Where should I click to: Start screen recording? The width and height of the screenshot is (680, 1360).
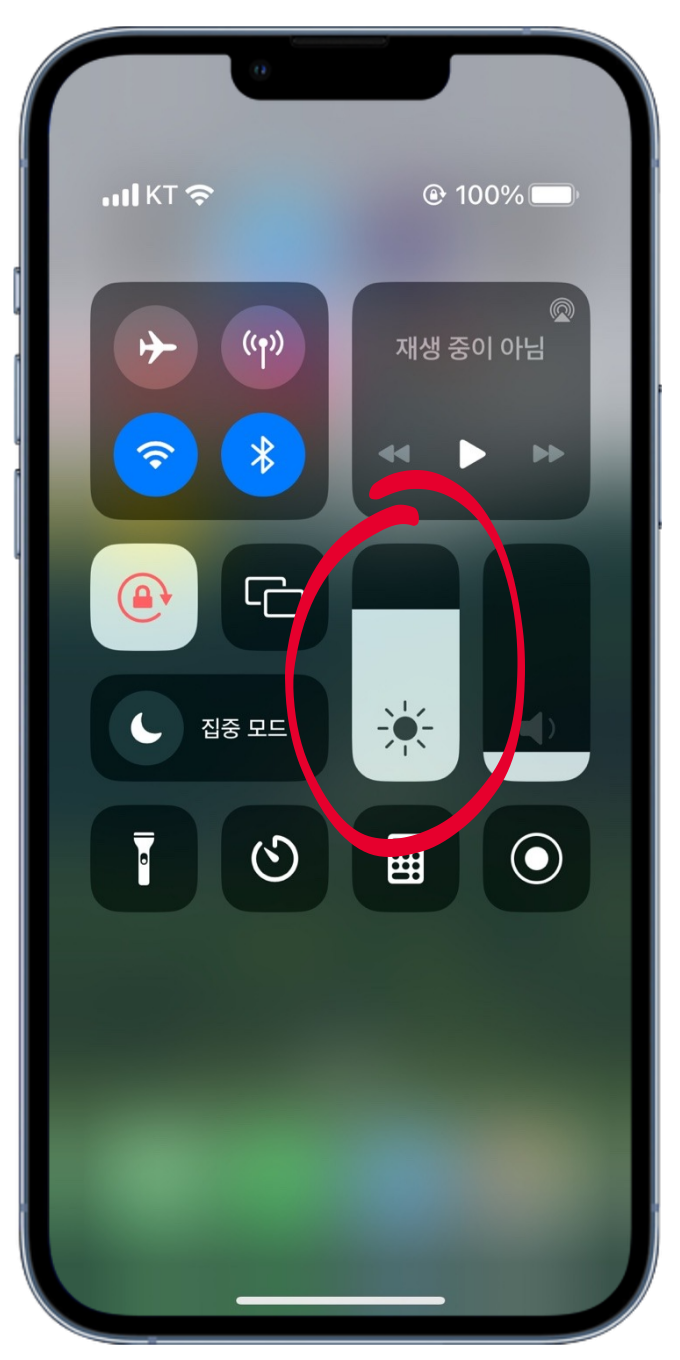coord(537,859)
